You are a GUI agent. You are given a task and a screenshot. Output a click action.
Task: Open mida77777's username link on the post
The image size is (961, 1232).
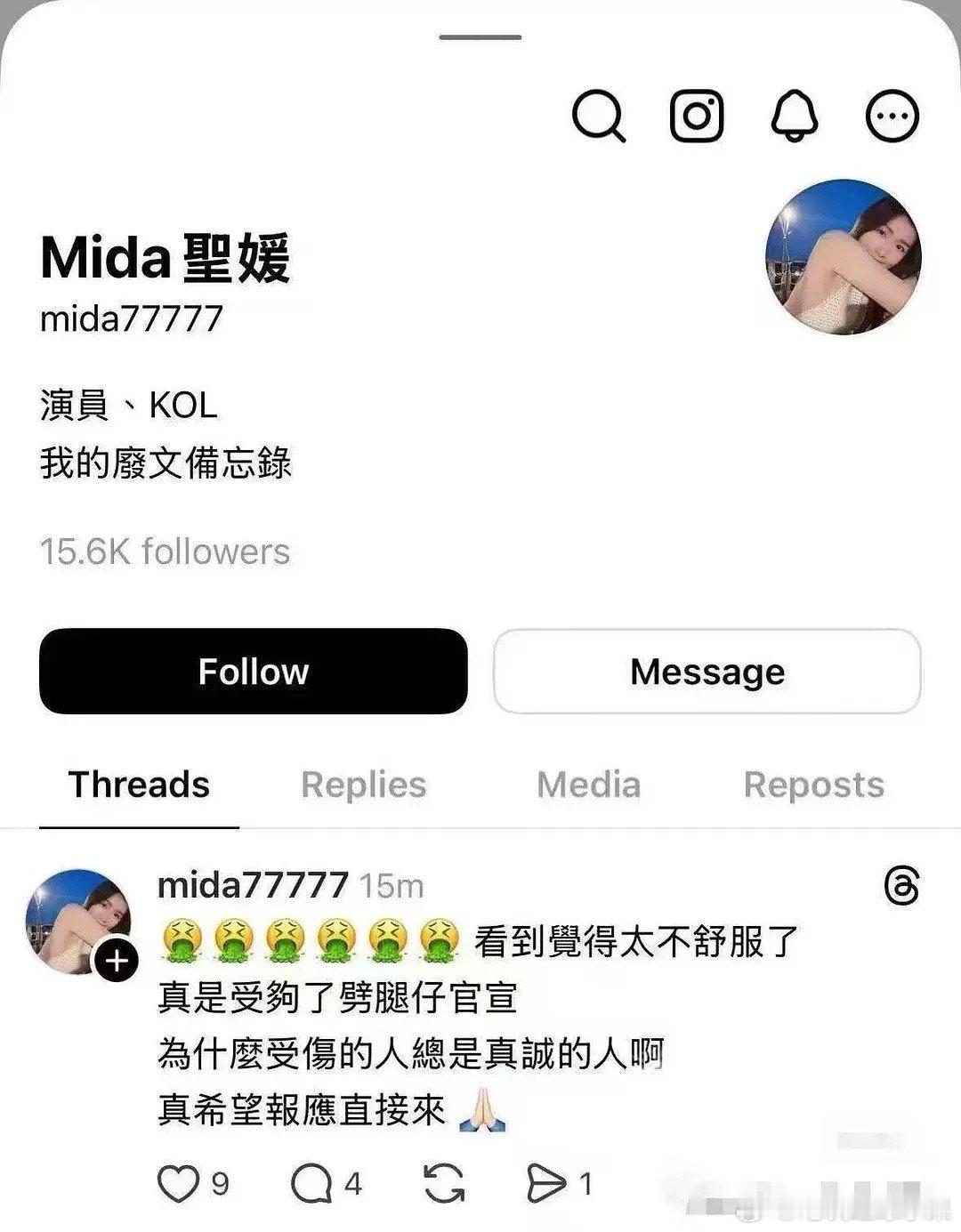252,886
